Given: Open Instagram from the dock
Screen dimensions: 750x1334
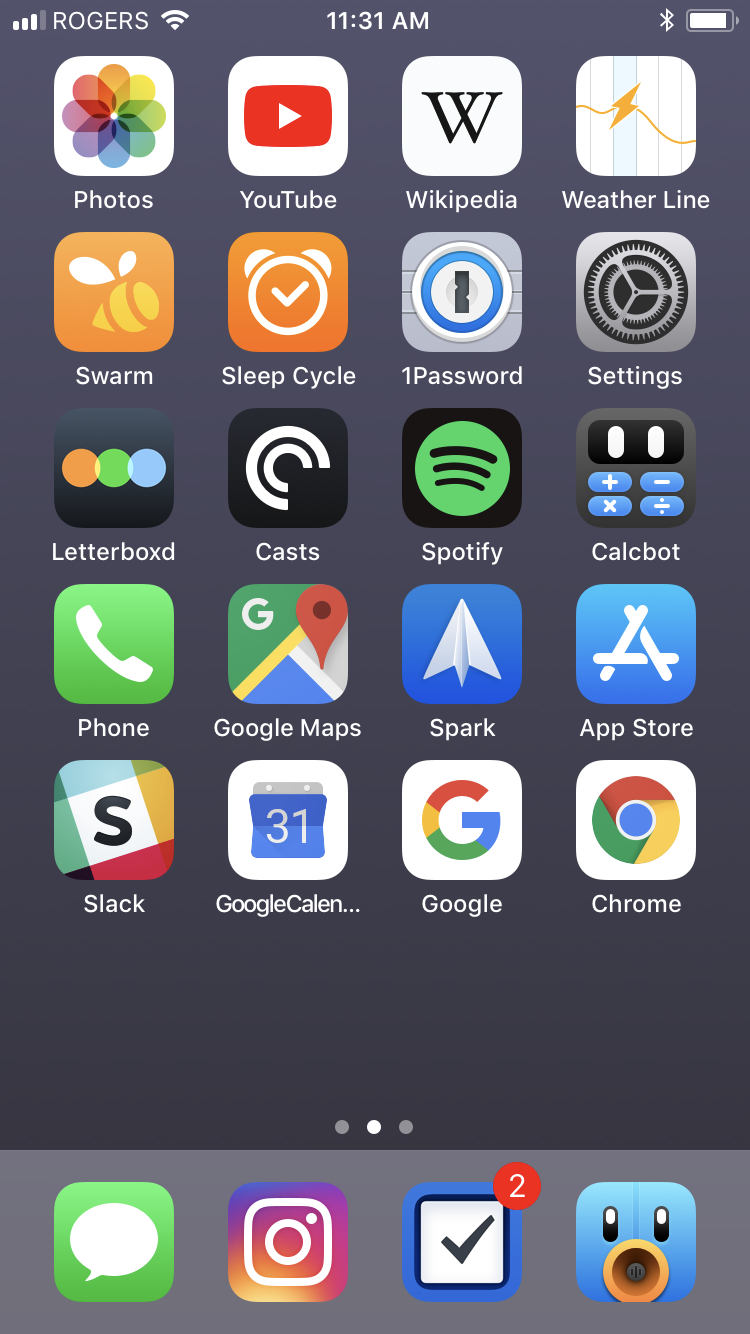Looking at the screenshot, I should 288,1242.
